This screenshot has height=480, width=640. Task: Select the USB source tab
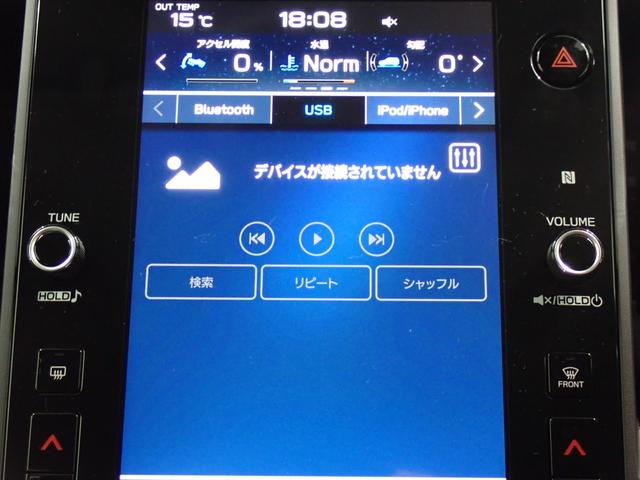318,110
